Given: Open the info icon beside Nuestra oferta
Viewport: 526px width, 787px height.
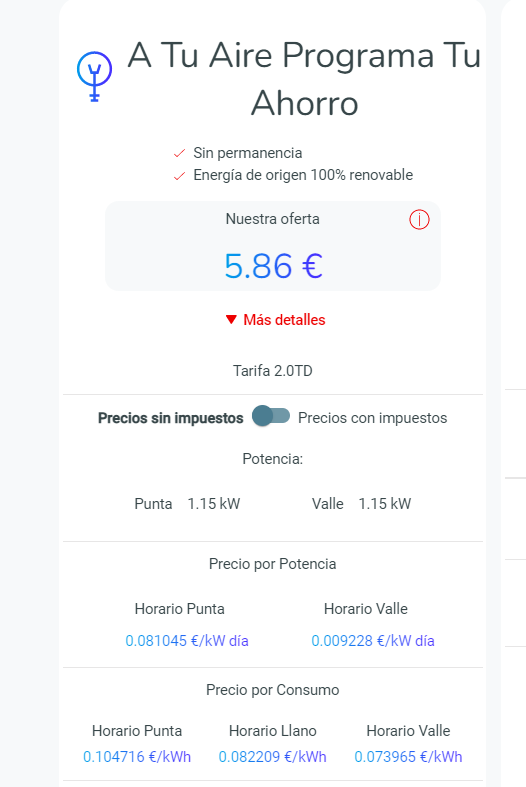Looking at the screenshot, I should pos(419,220).
